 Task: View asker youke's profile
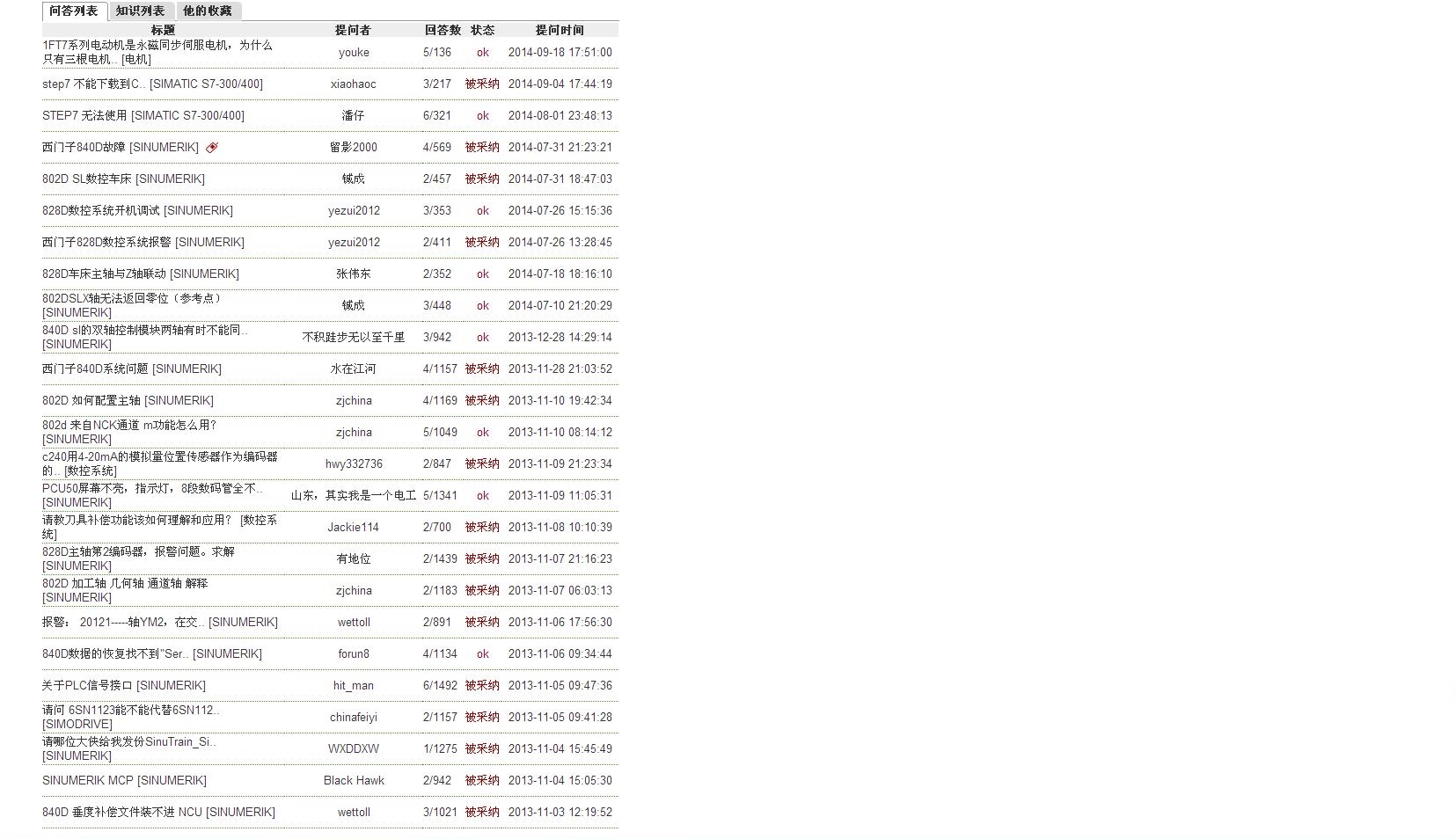pos(354,53)
